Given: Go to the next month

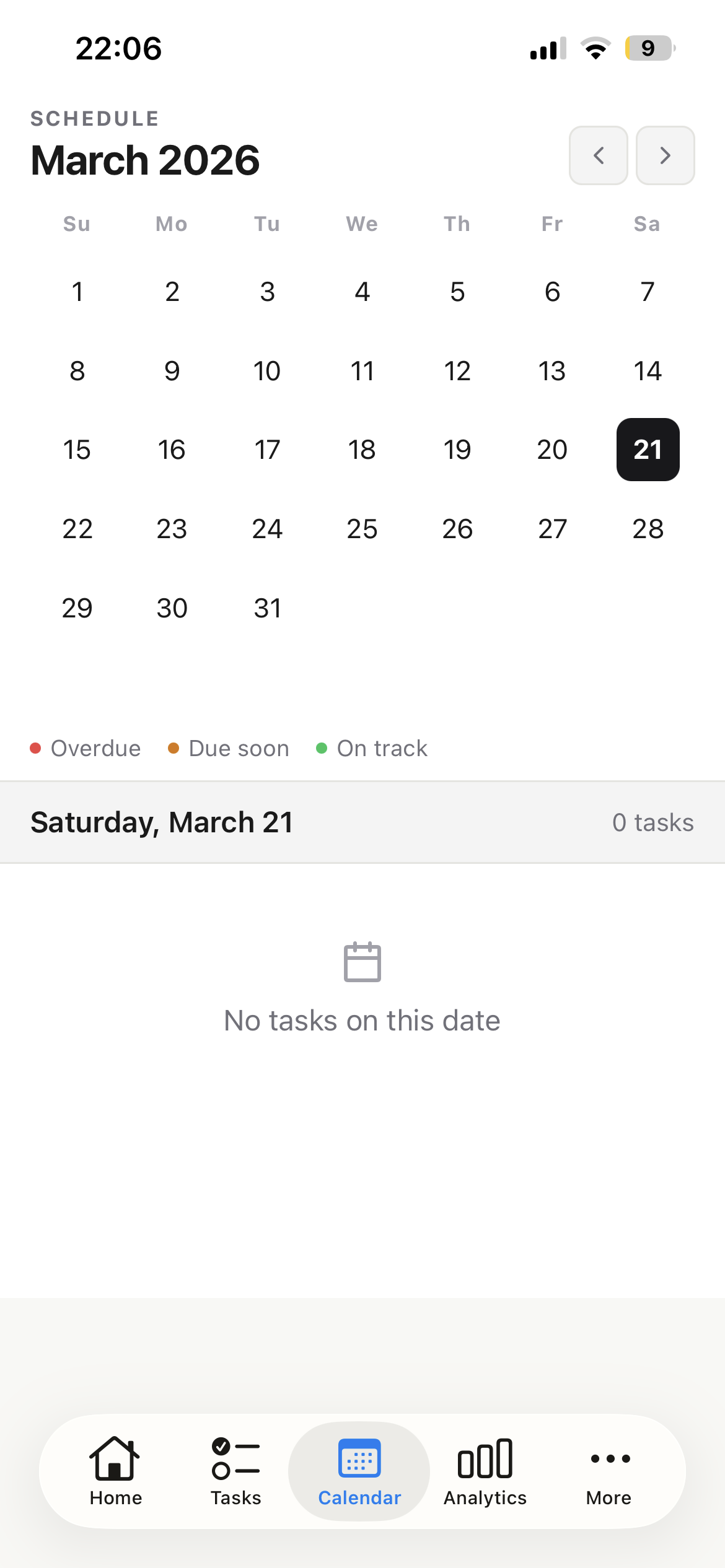Looking at the screenshot, I should click(x=665, y=155).
